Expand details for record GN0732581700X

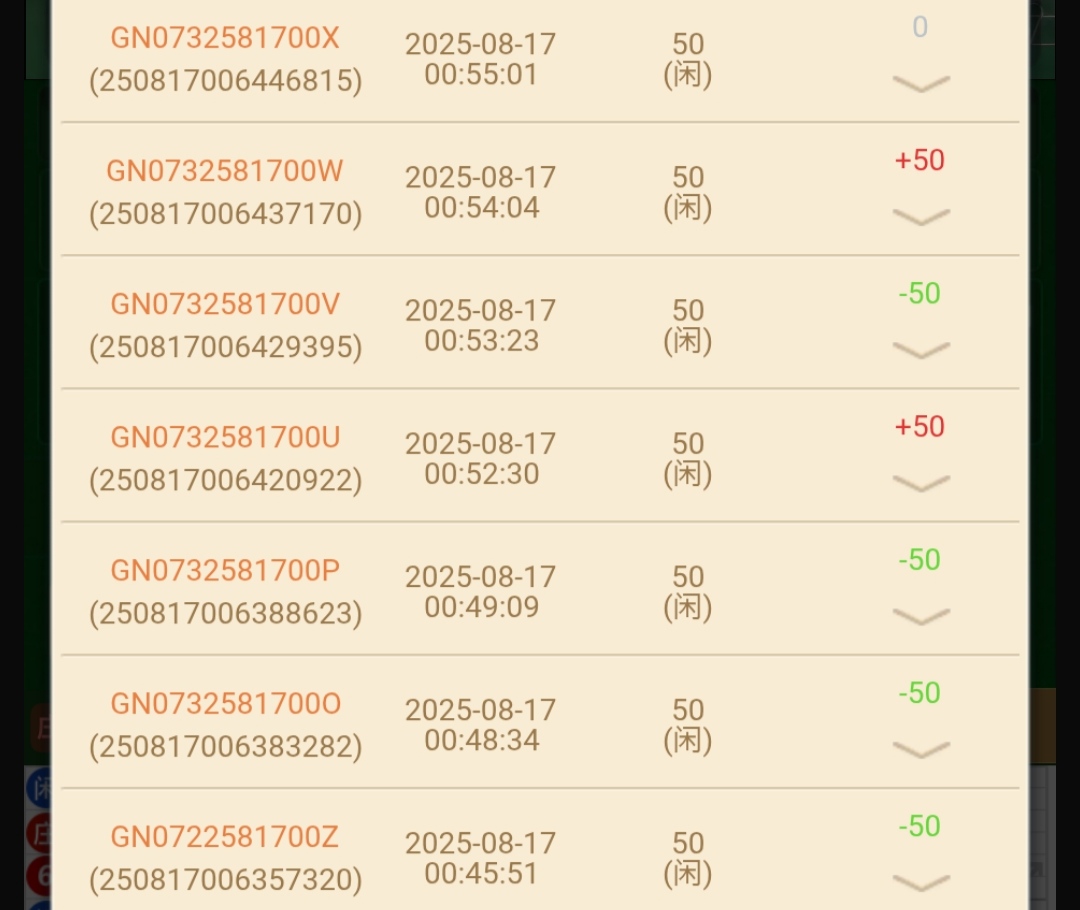pyautogui.click(x=920, y=84)
